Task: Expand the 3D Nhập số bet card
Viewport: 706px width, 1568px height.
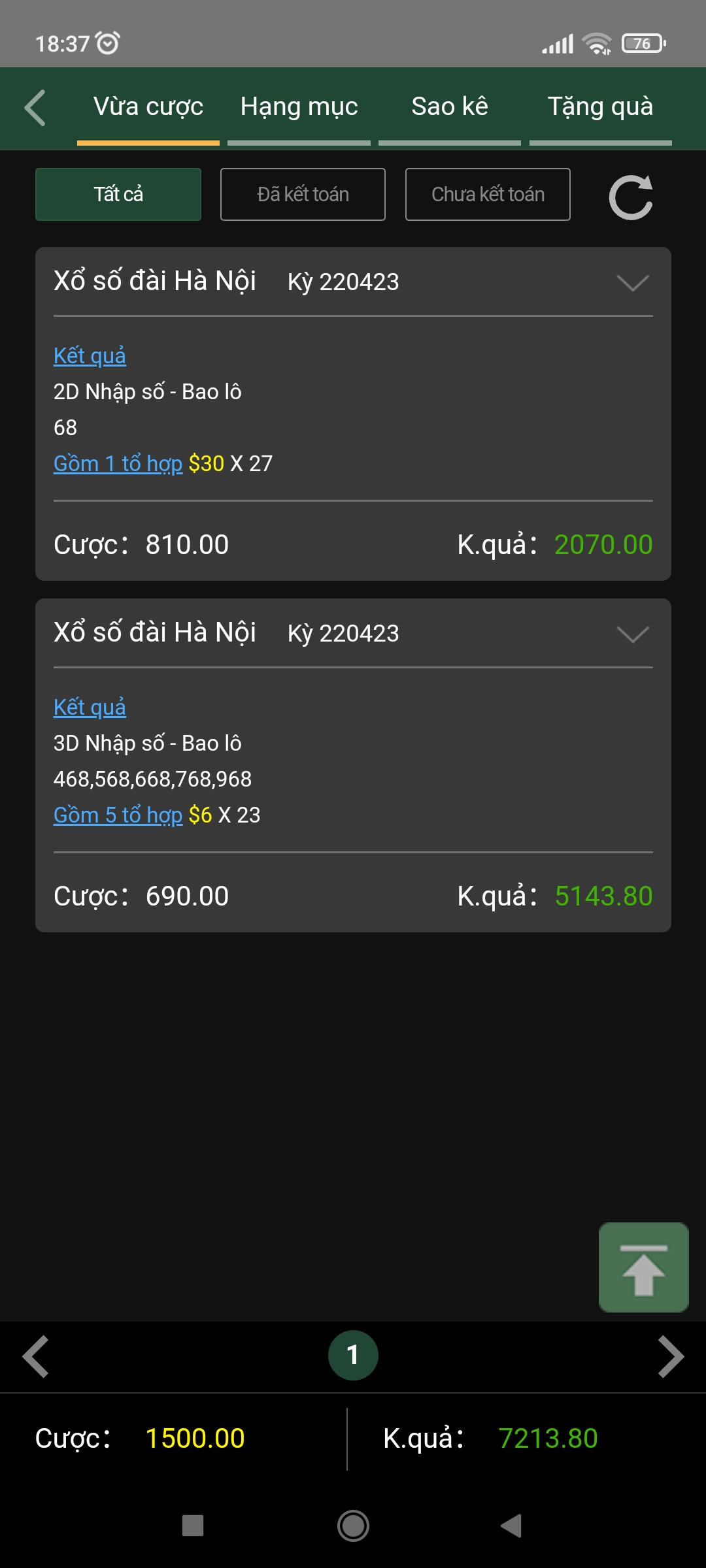Action: [x=633, y=634]
